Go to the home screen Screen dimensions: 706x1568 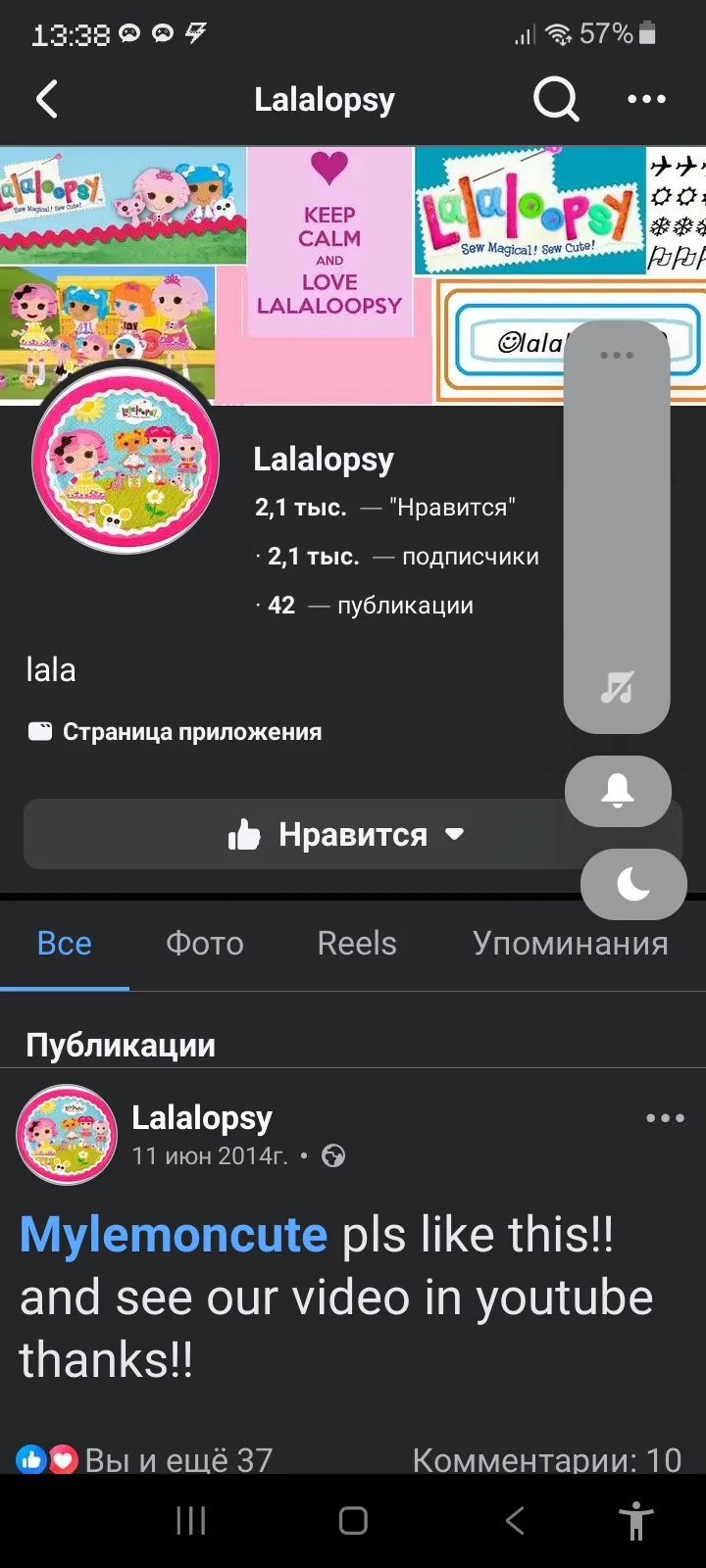(x=353, y=1521)
